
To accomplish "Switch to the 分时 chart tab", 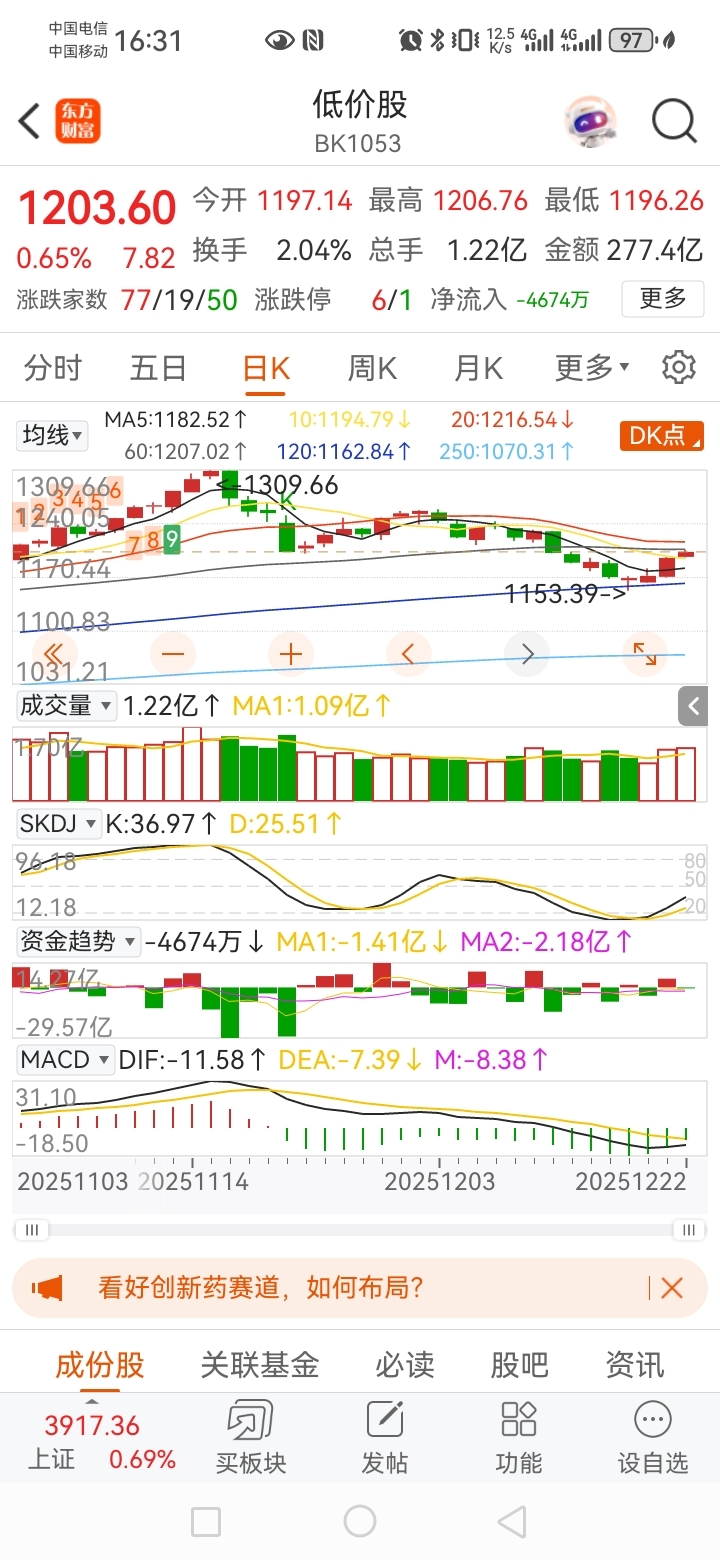I will click(52, 368).
